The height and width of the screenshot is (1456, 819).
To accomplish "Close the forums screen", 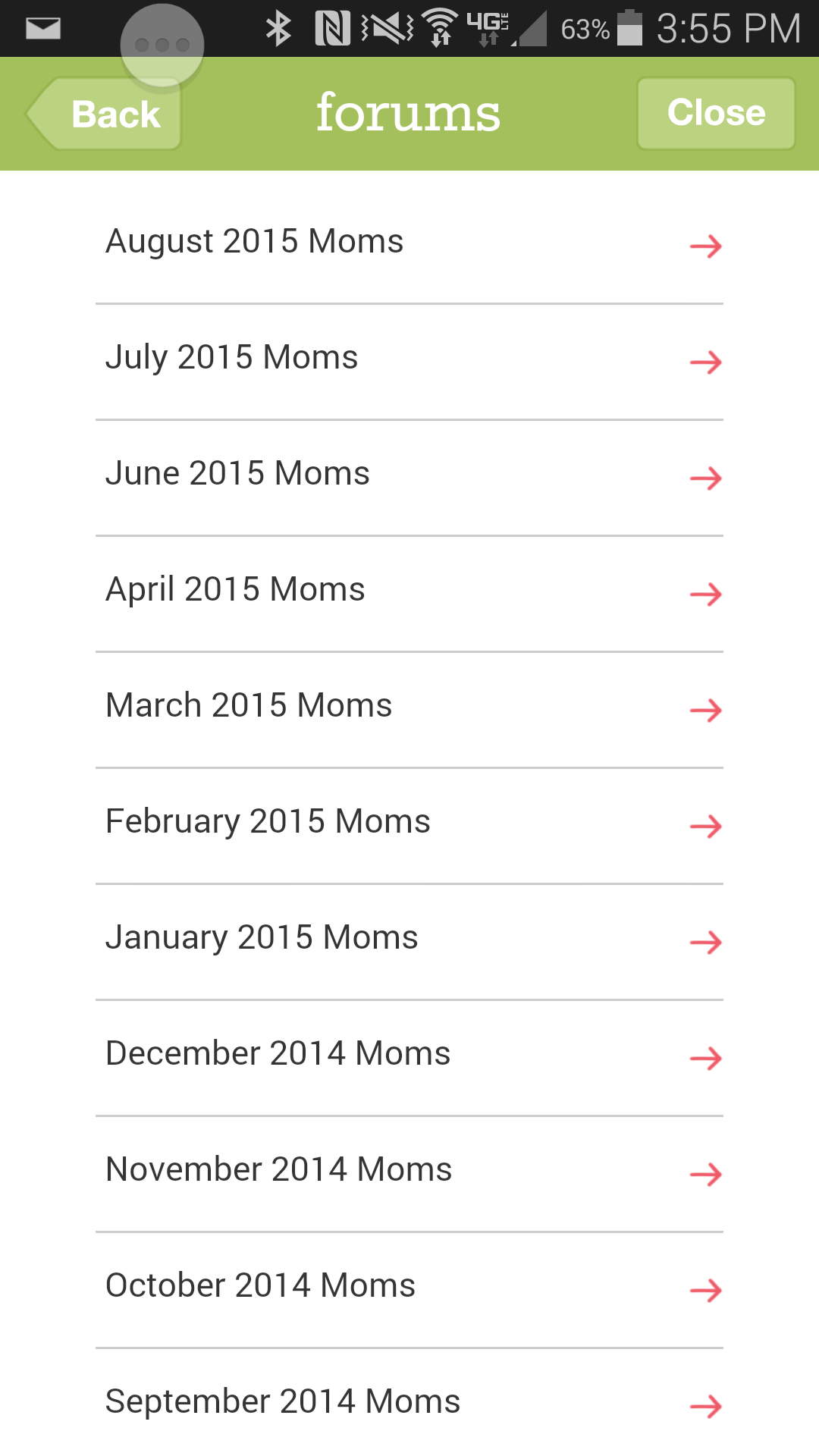I will pyautogui.click(x=716, y=113).
